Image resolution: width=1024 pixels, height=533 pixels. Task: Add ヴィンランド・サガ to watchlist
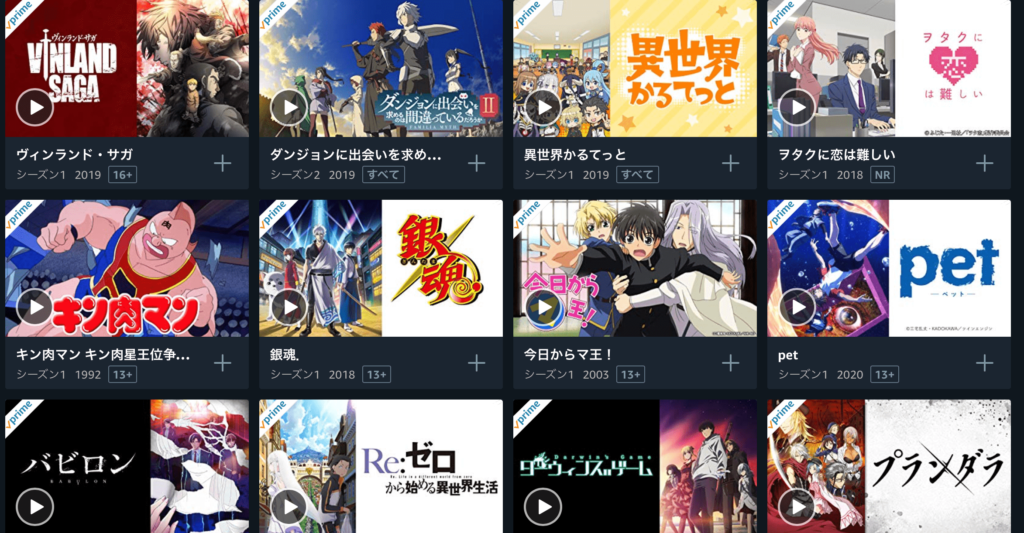[223, 163]
